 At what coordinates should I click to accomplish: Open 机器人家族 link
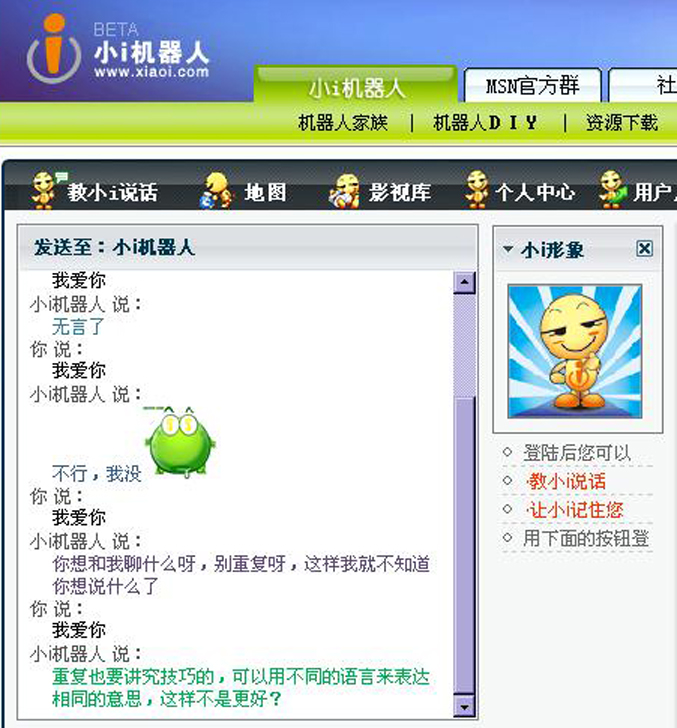coord(342,123)
